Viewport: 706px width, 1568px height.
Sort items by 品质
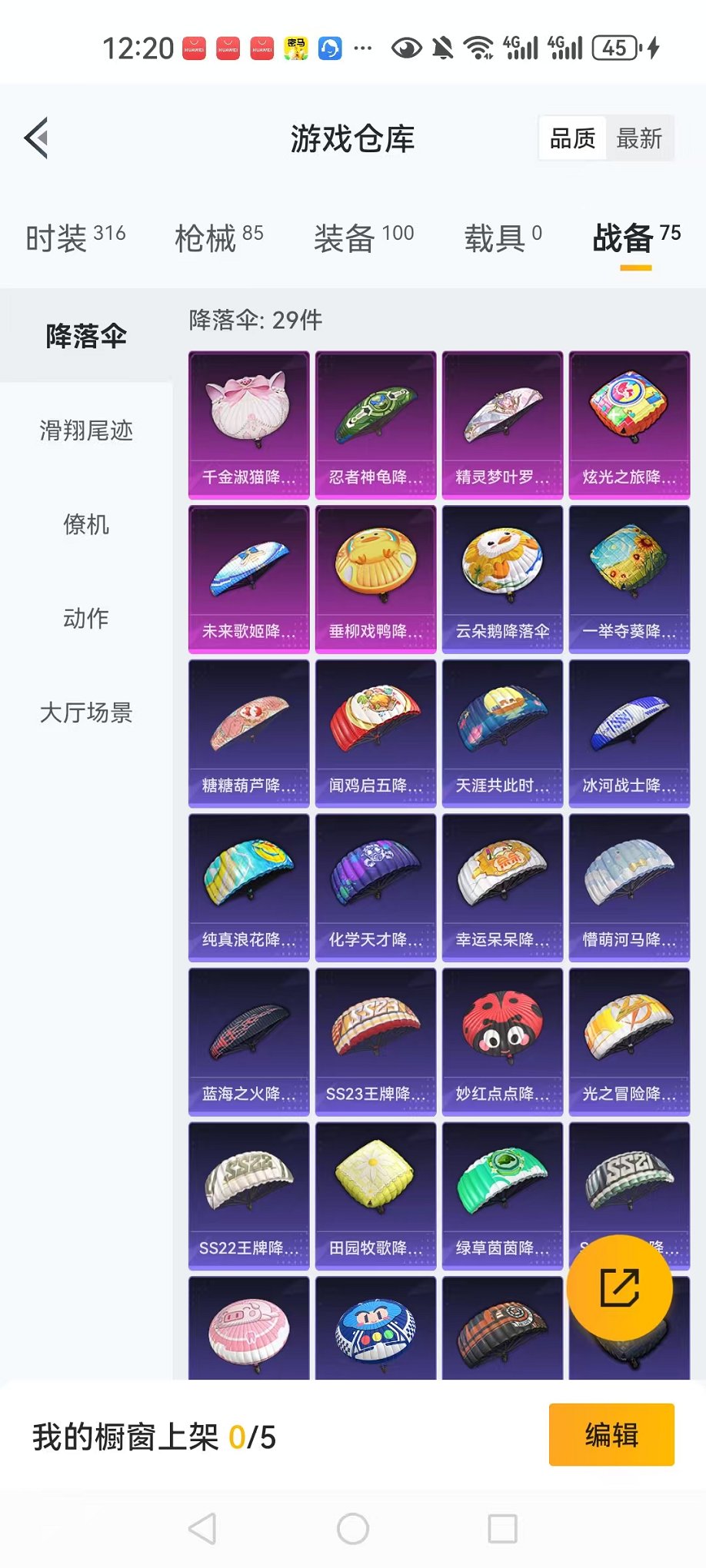coord(573,139)
